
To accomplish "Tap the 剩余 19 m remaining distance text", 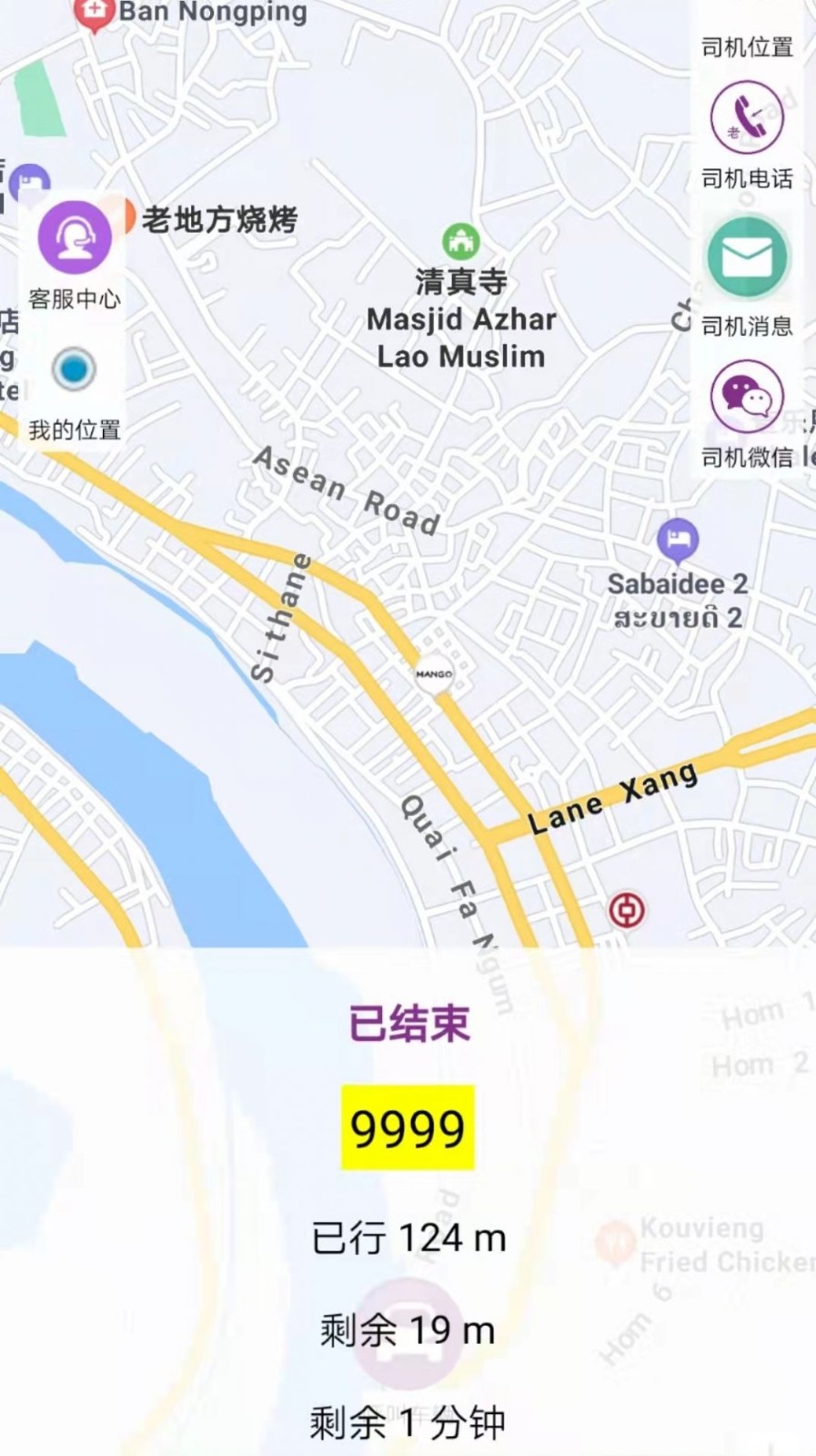I will coord(408,1330).
